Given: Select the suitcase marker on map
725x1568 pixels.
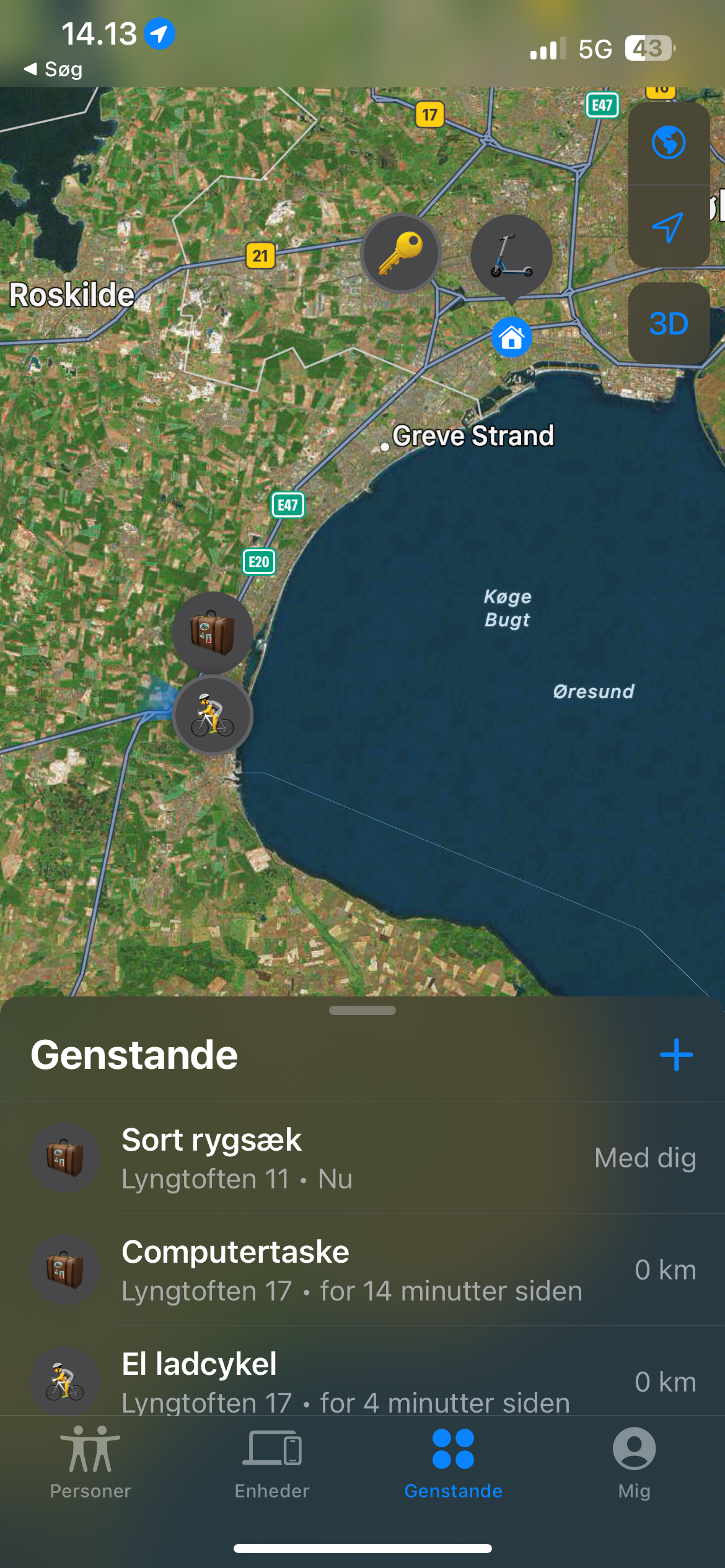Looking at the screenshot, I should [x=213, y=632].
